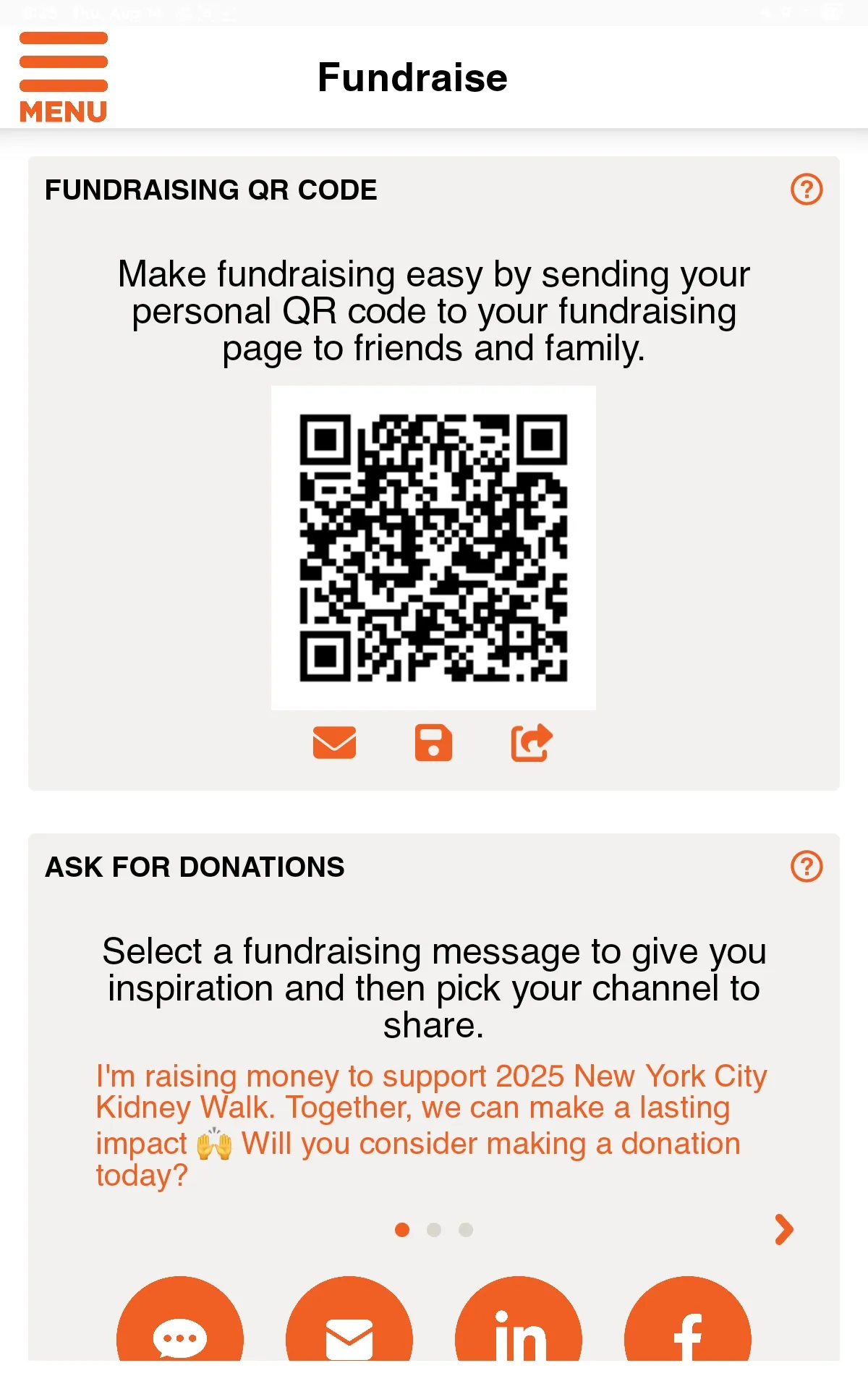Open help for Ask for Donations
The height and width of the screenshot is (1389, 868).
click(x=807, y=867)
